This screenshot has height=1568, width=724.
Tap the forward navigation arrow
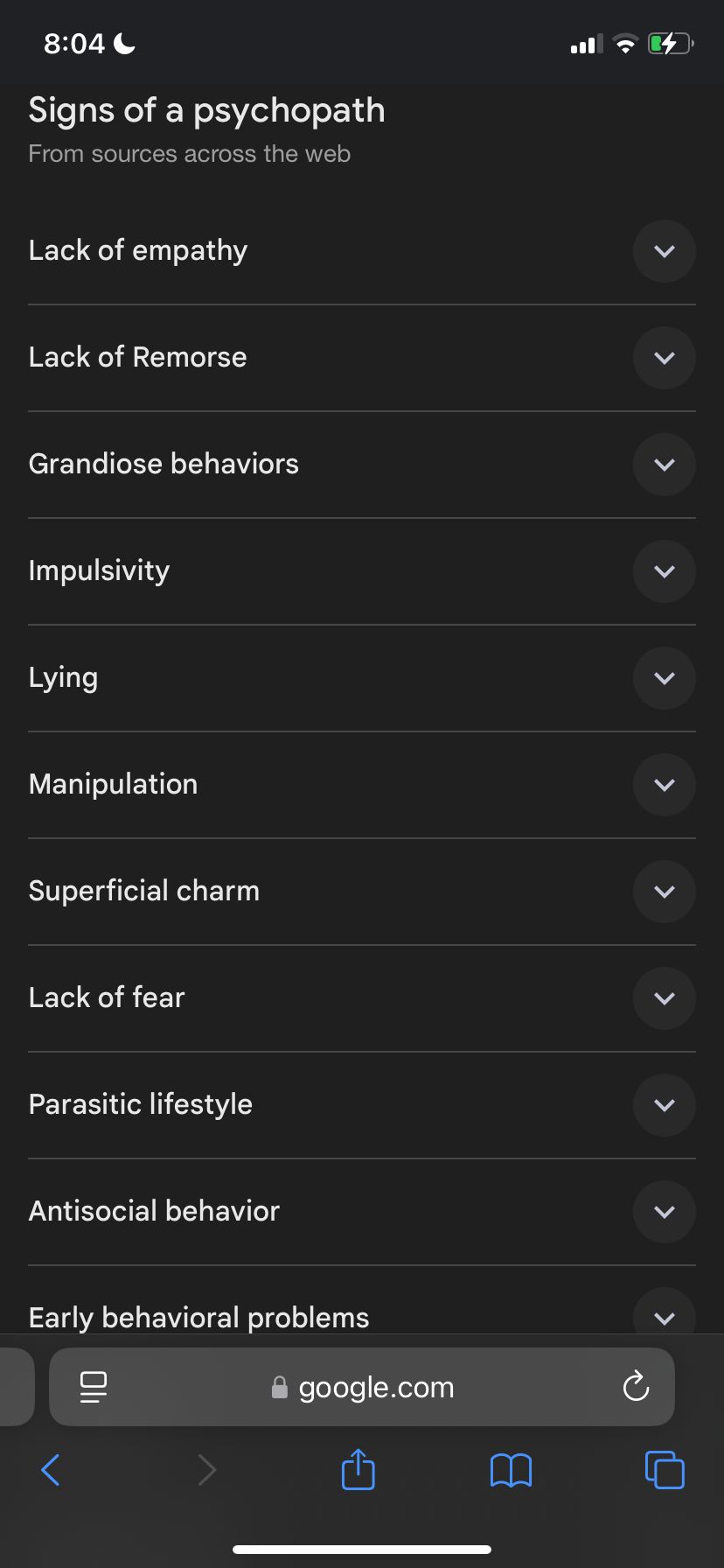pos(206,1470)
